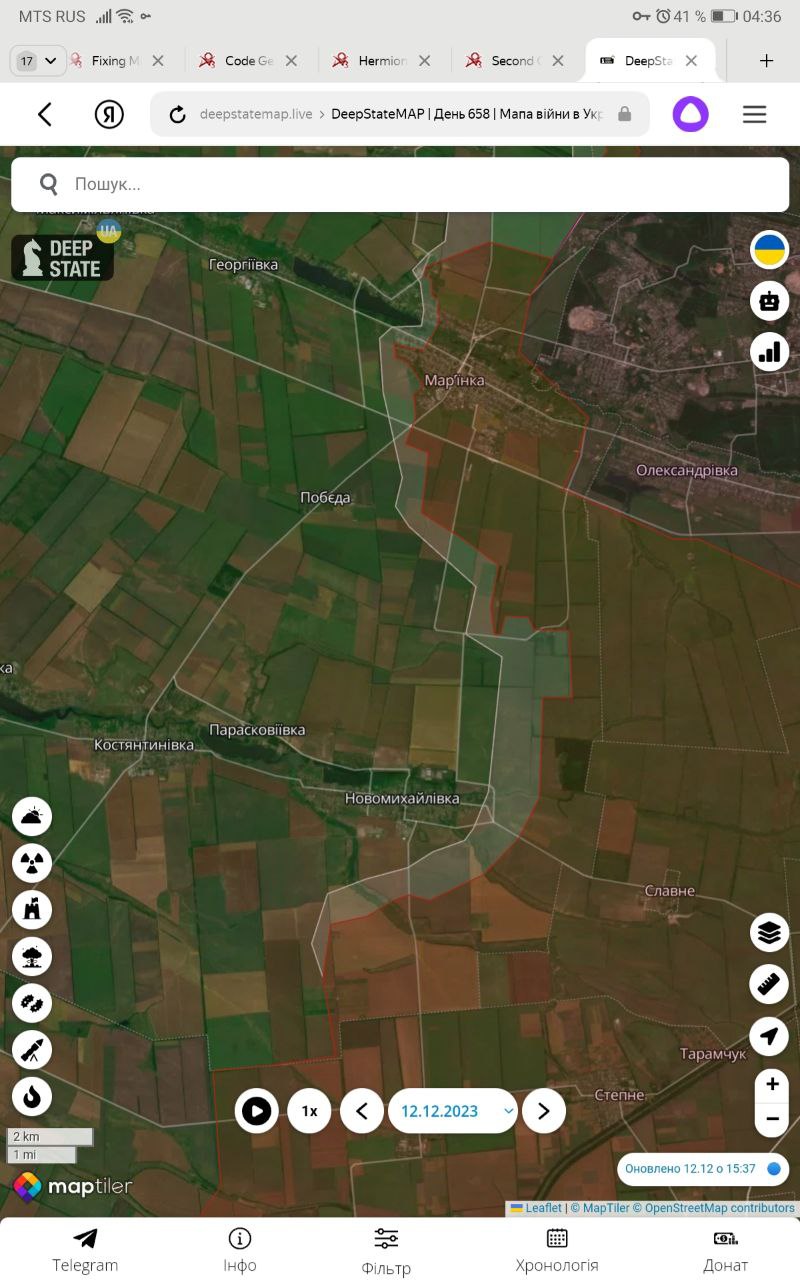Go to the previous date
This screenshot has height=1280, width=800.
(x=362, y=1111)
